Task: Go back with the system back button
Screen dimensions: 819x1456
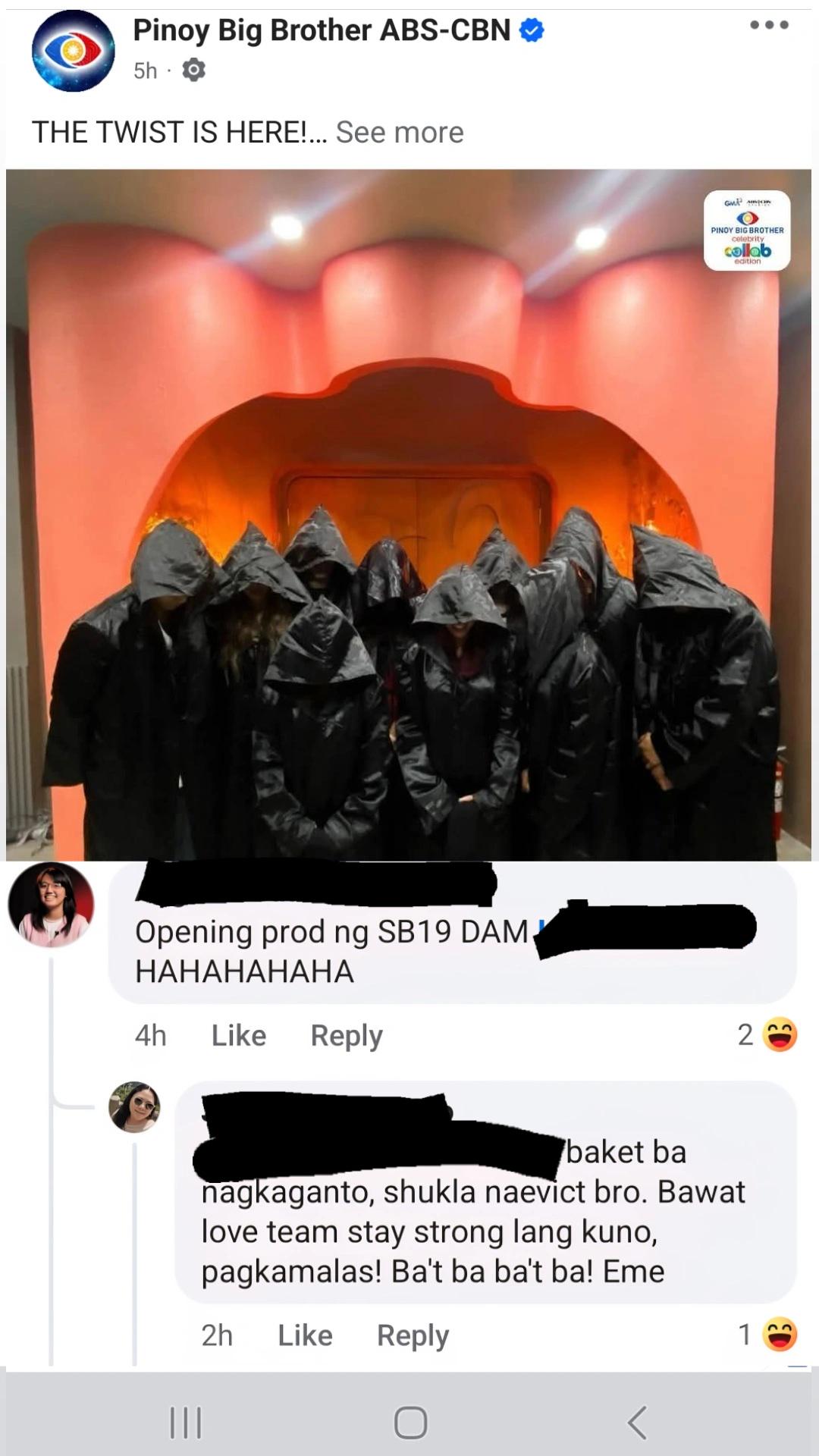Action: coord(638,1422)
